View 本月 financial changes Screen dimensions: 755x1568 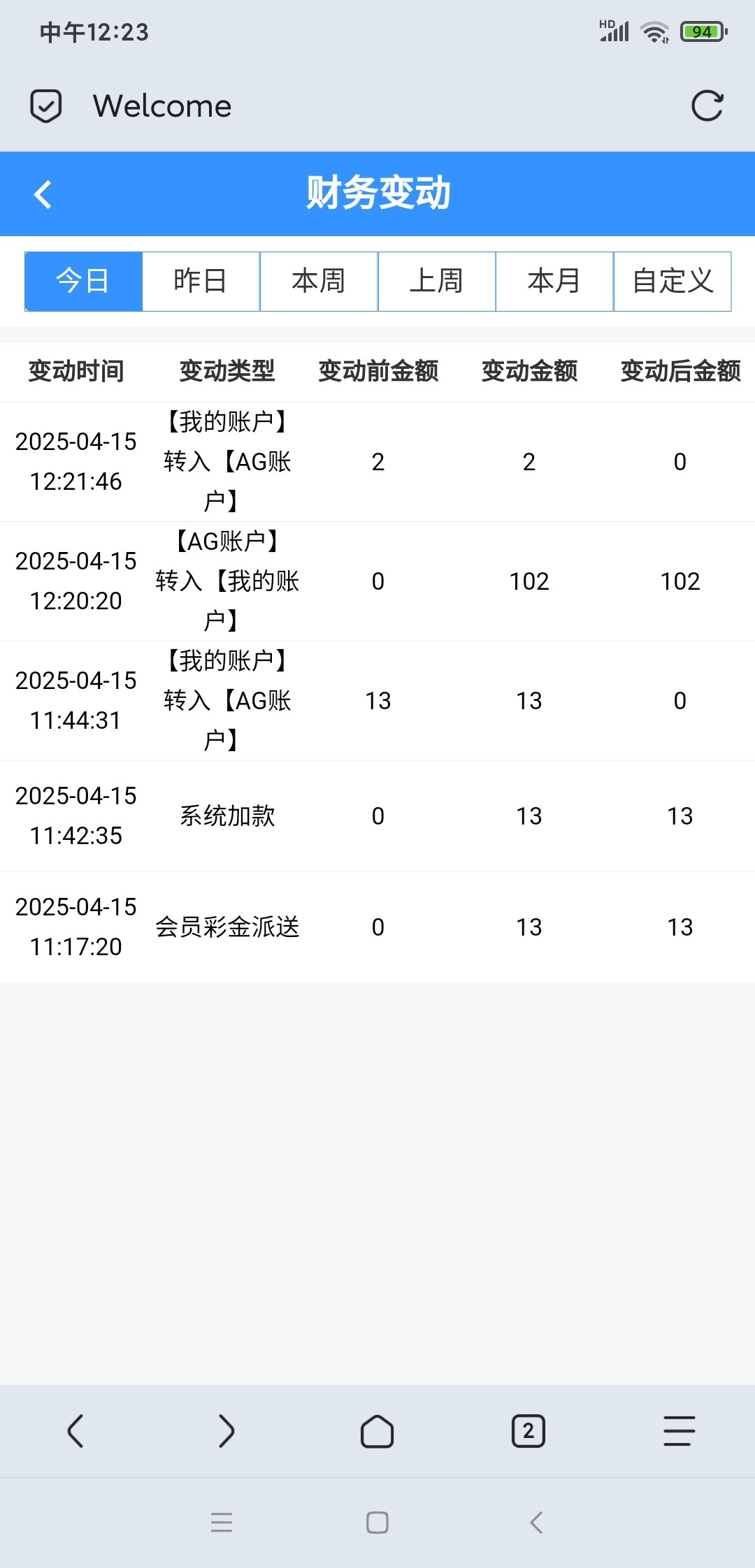(554, 281)
